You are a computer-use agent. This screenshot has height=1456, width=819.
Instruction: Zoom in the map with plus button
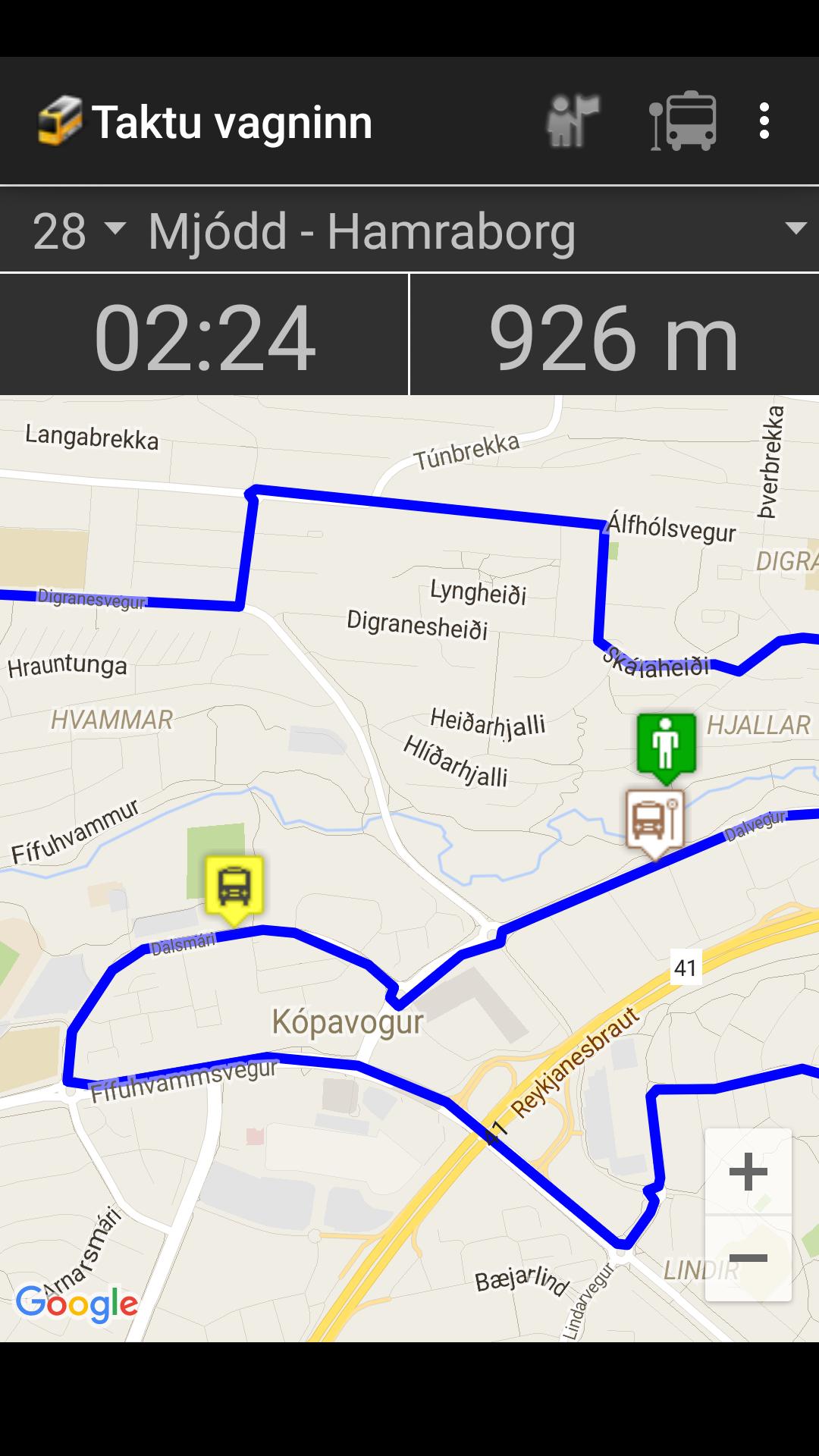coord(748,1172)
